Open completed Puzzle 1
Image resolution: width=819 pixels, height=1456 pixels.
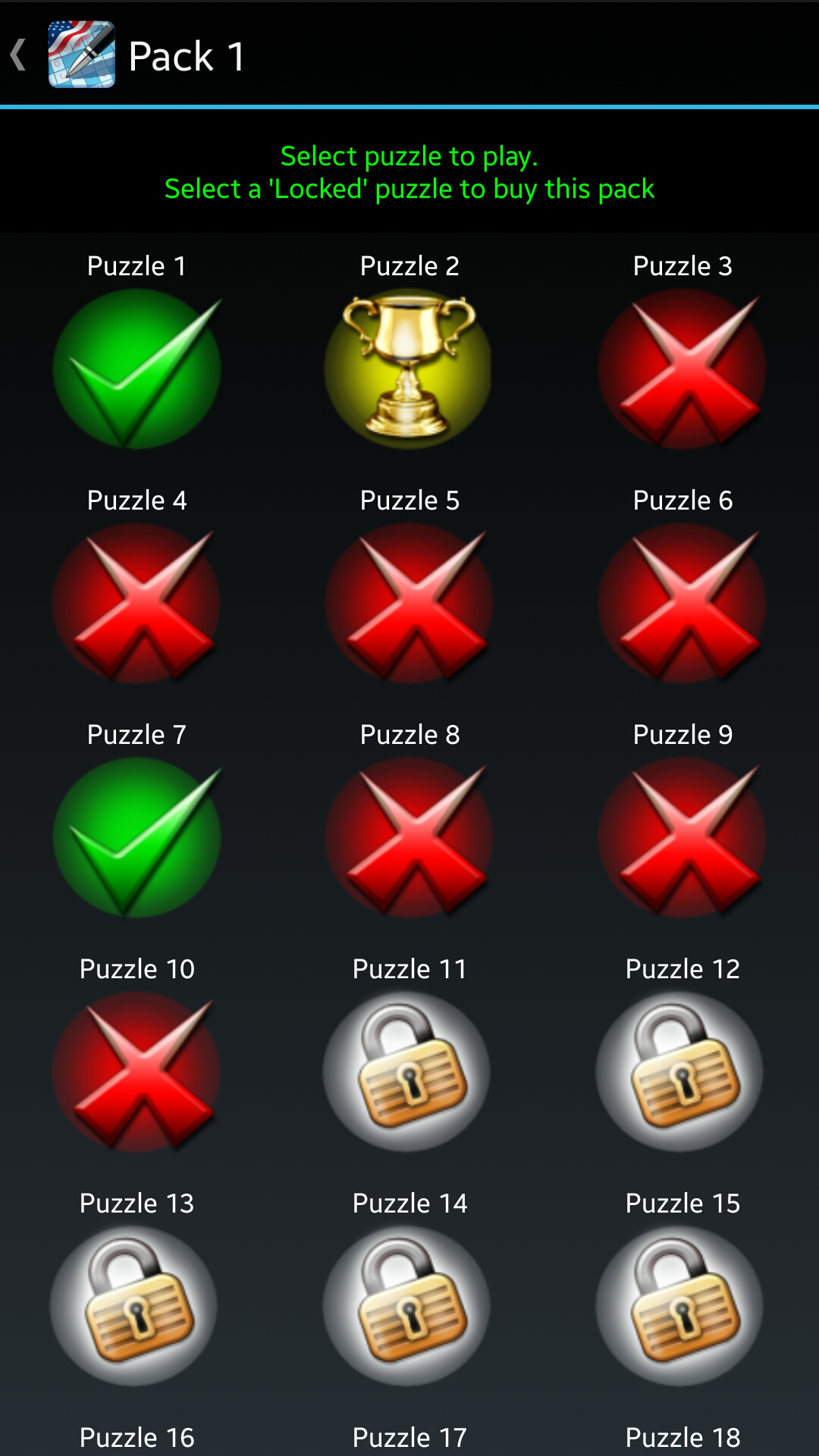click(136, 369)
